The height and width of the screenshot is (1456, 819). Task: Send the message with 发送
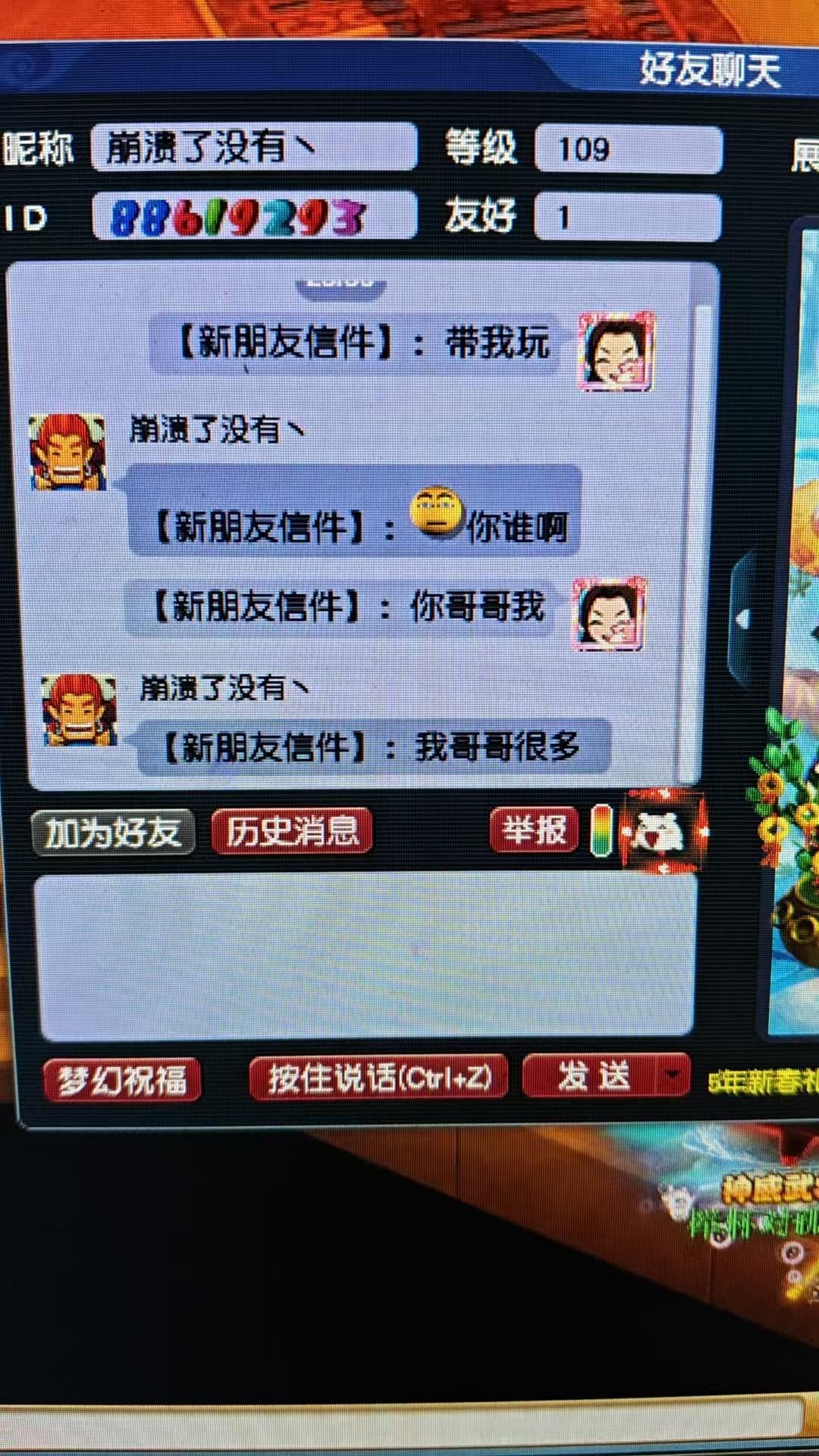592,1075
